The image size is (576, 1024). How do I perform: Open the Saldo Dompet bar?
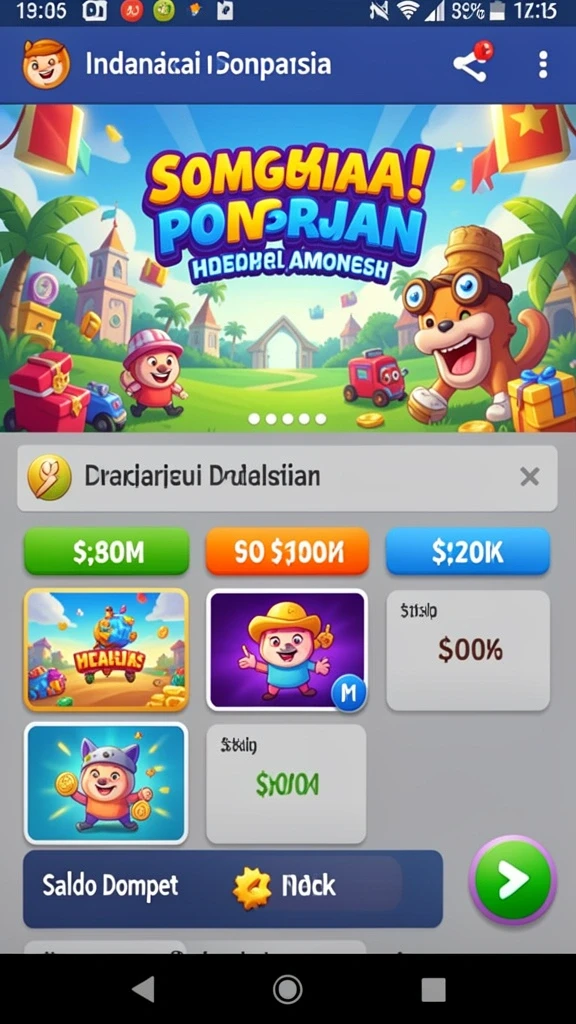[232, 888]
